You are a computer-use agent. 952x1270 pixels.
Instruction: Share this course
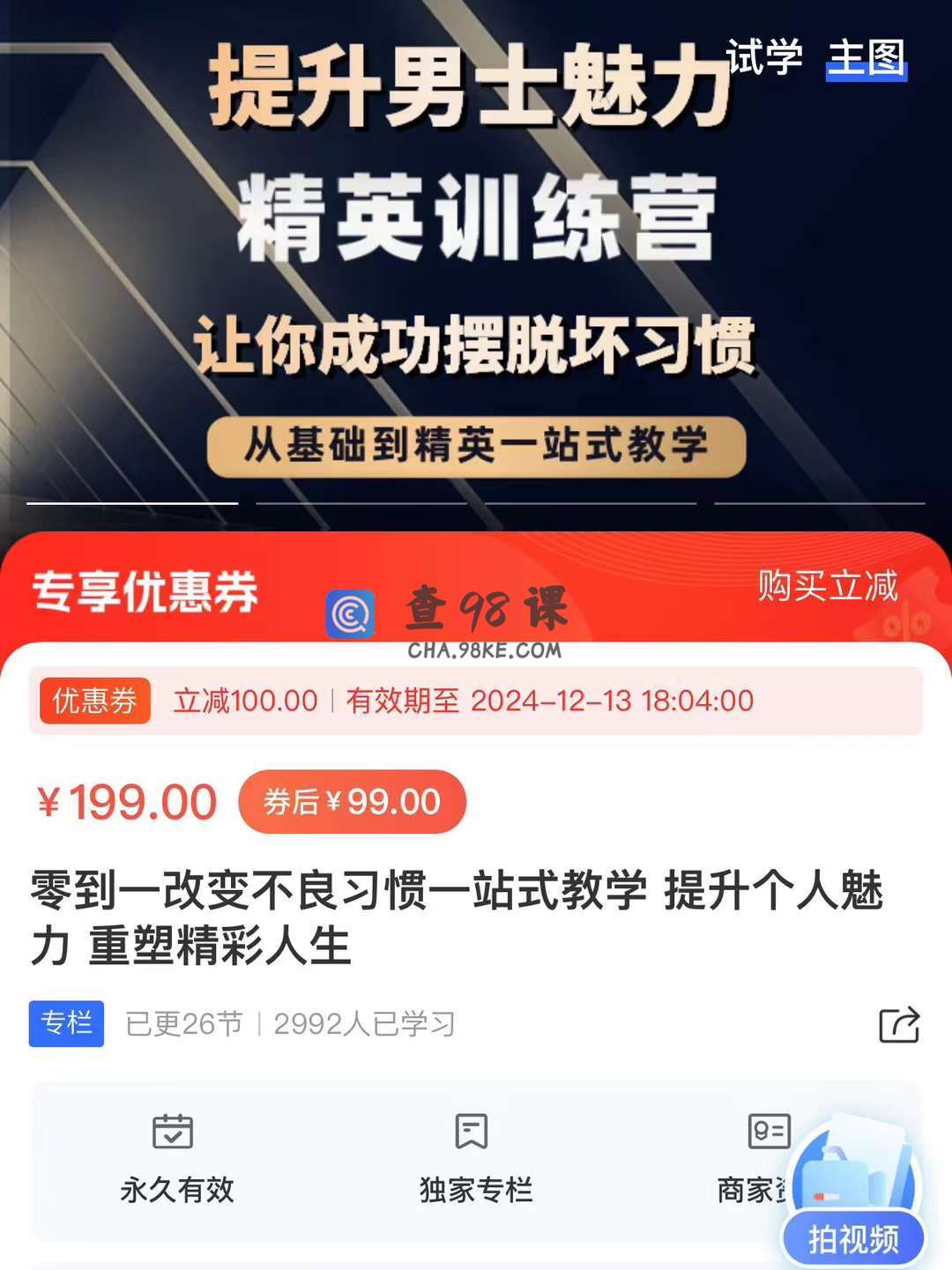tap(899, 1024)
